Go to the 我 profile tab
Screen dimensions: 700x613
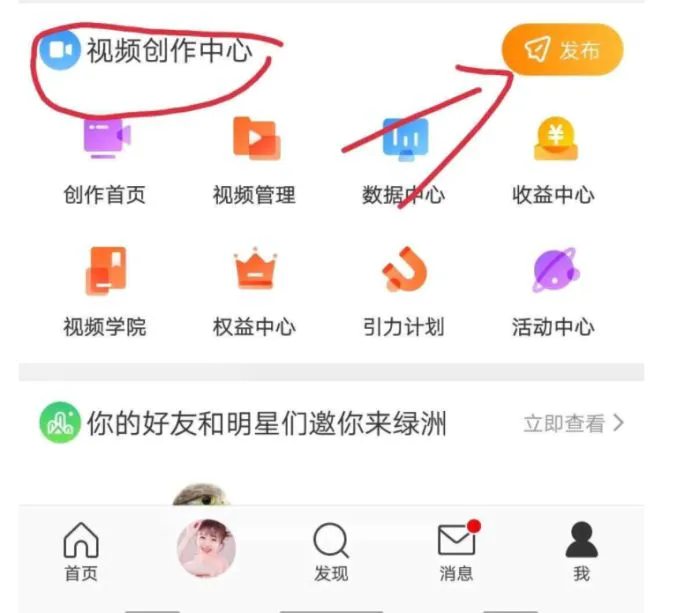[x=581, y=553]
